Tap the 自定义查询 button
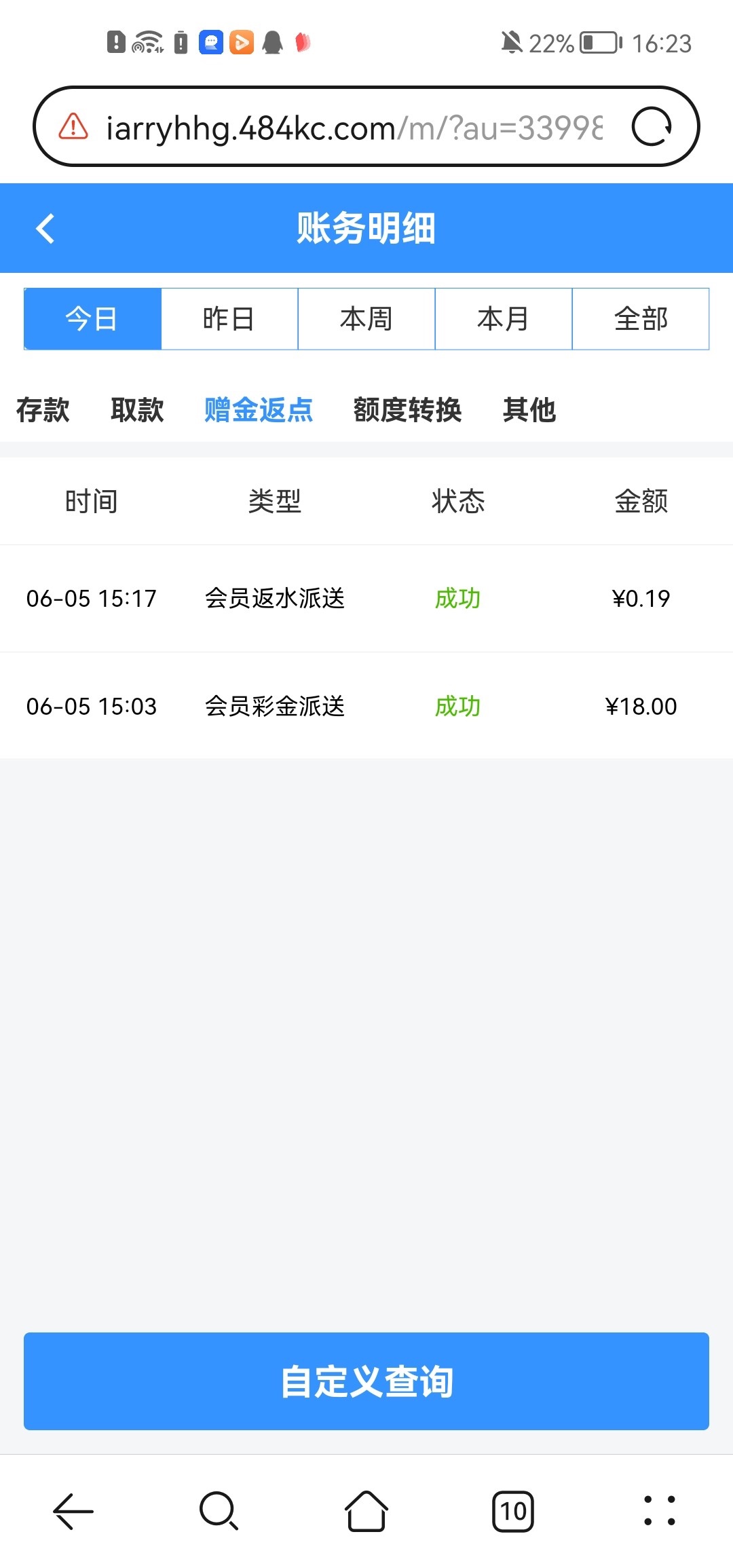 [366, 1381]
